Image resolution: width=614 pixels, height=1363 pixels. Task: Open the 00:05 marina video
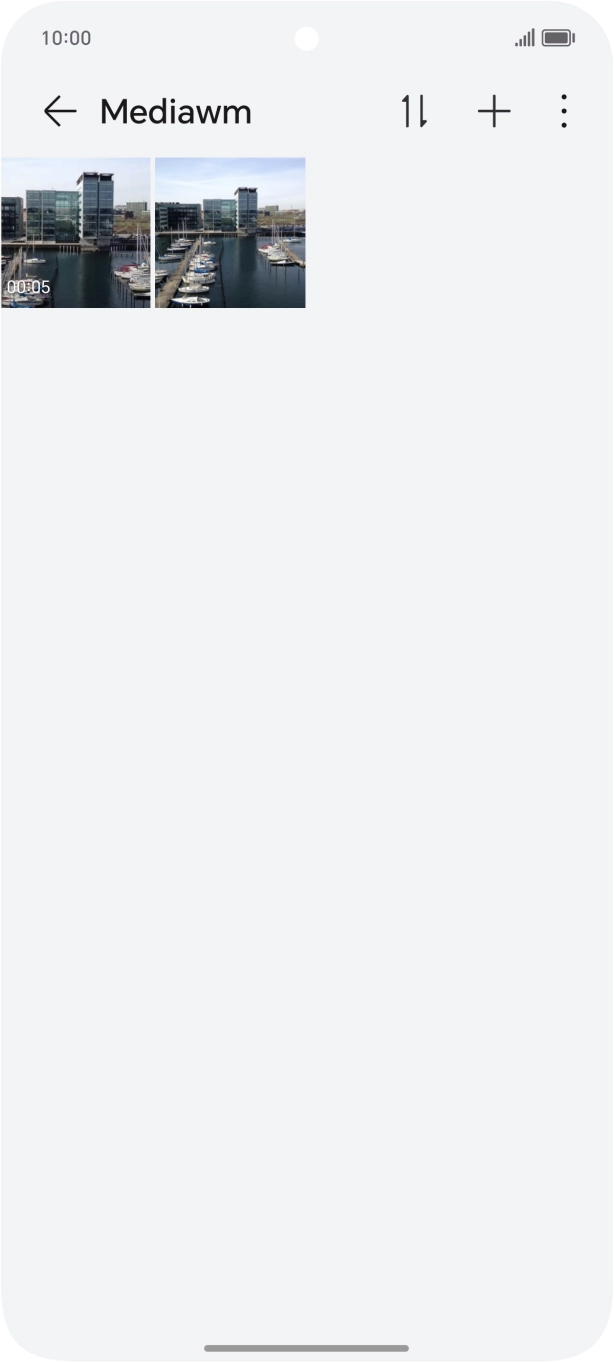[x=75, y=233]
